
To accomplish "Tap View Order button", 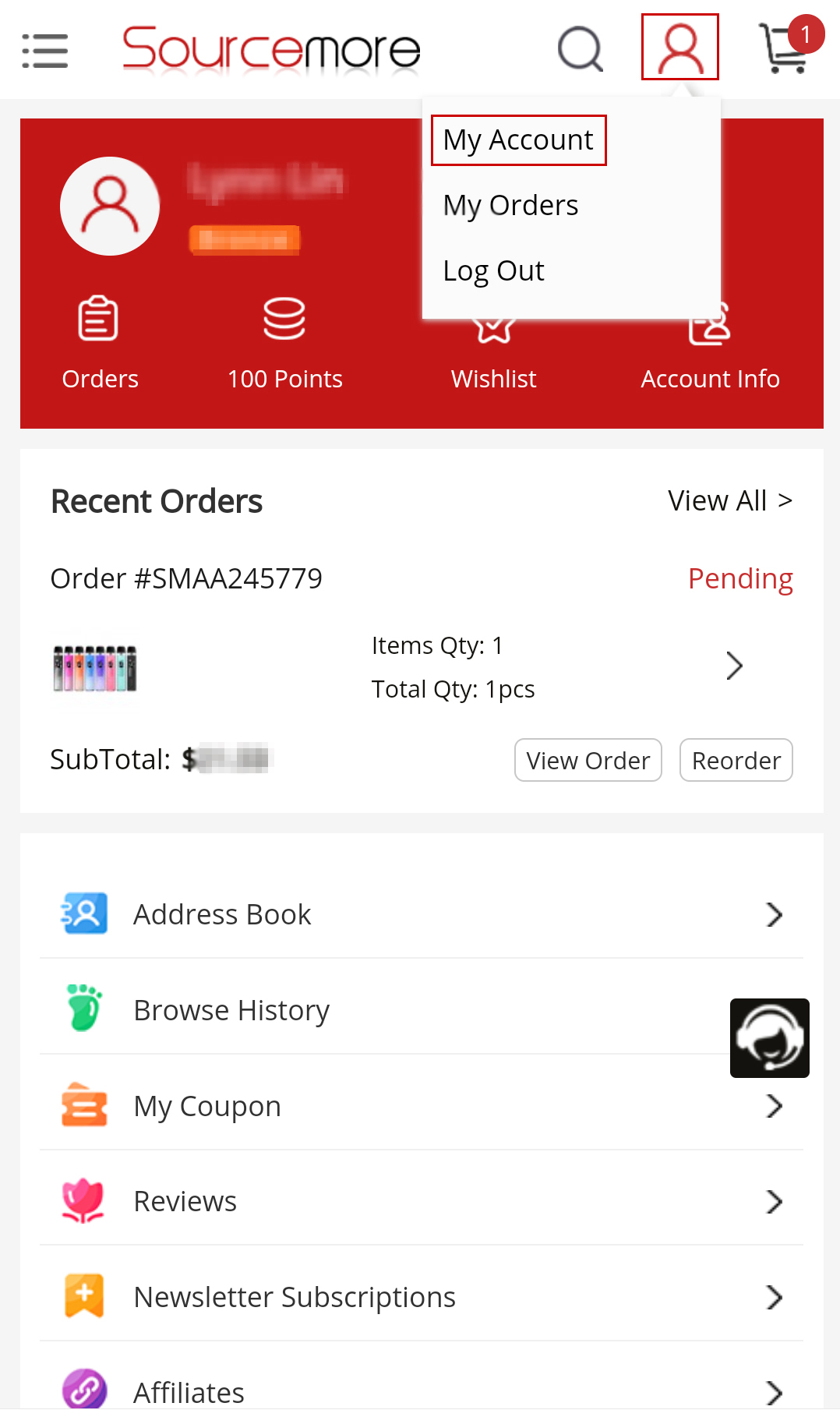I will (x=588, y=760).
